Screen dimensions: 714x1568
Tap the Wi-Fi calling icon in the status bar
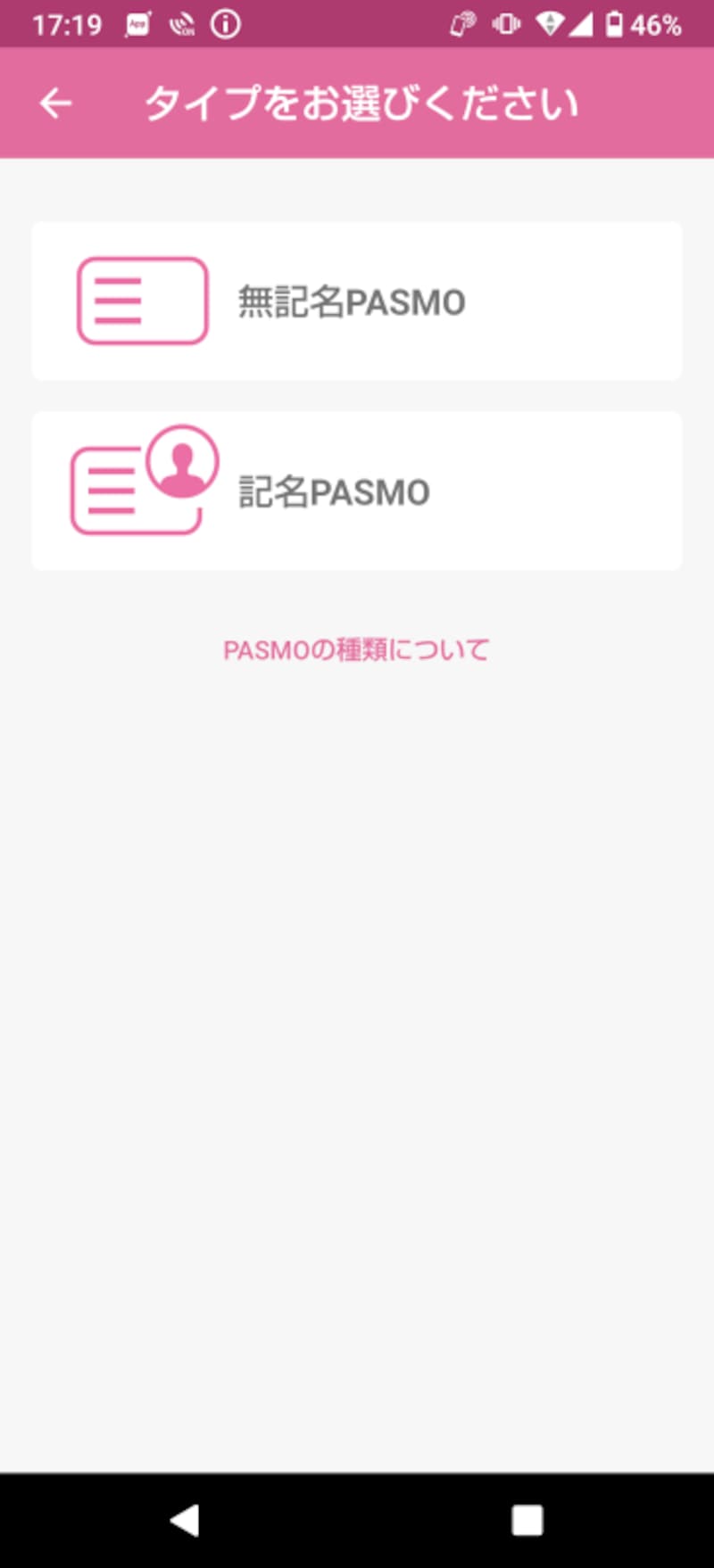[x=182, y=22]
